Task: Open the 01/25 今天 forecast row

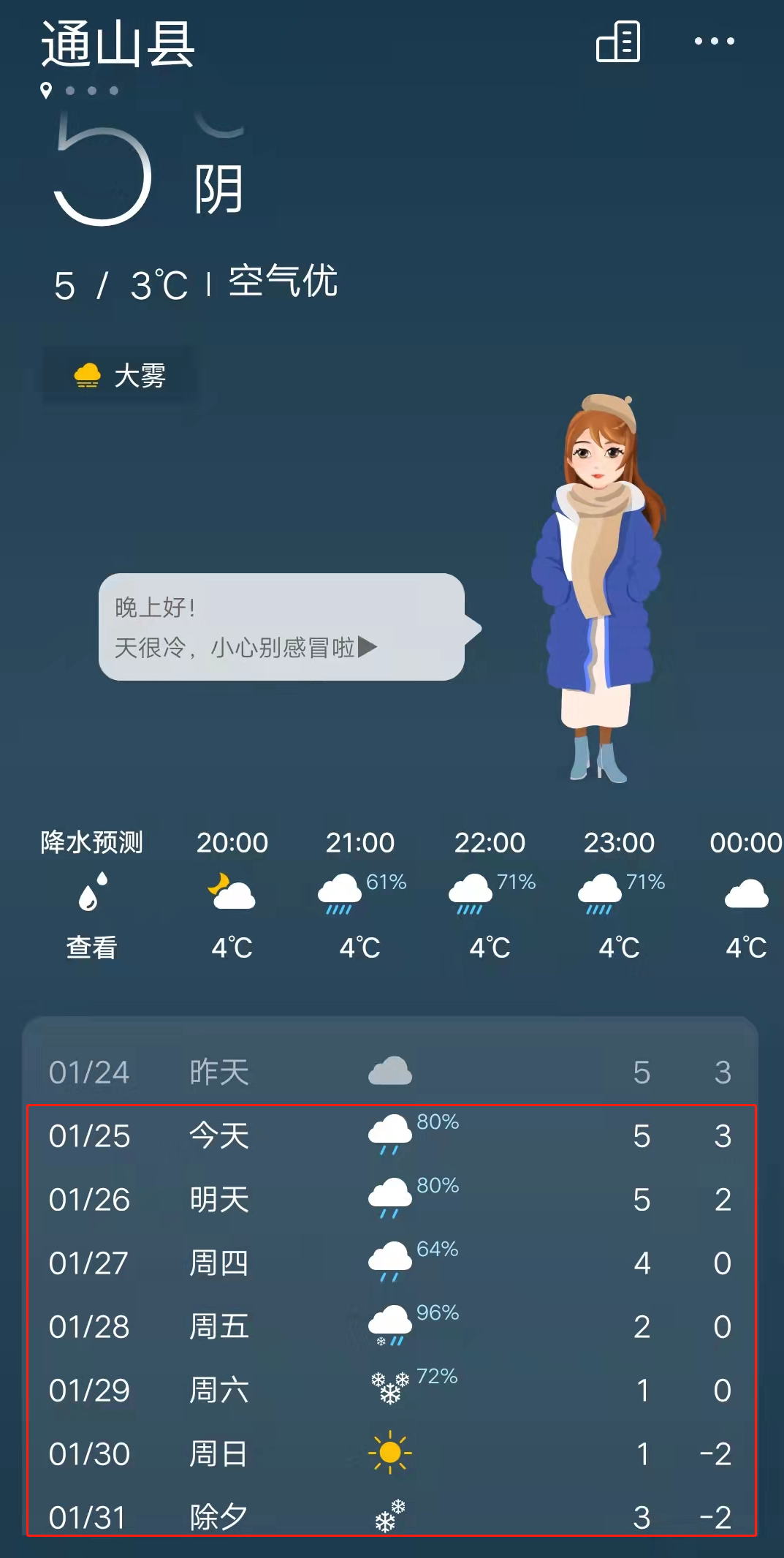Action: 391,1136
